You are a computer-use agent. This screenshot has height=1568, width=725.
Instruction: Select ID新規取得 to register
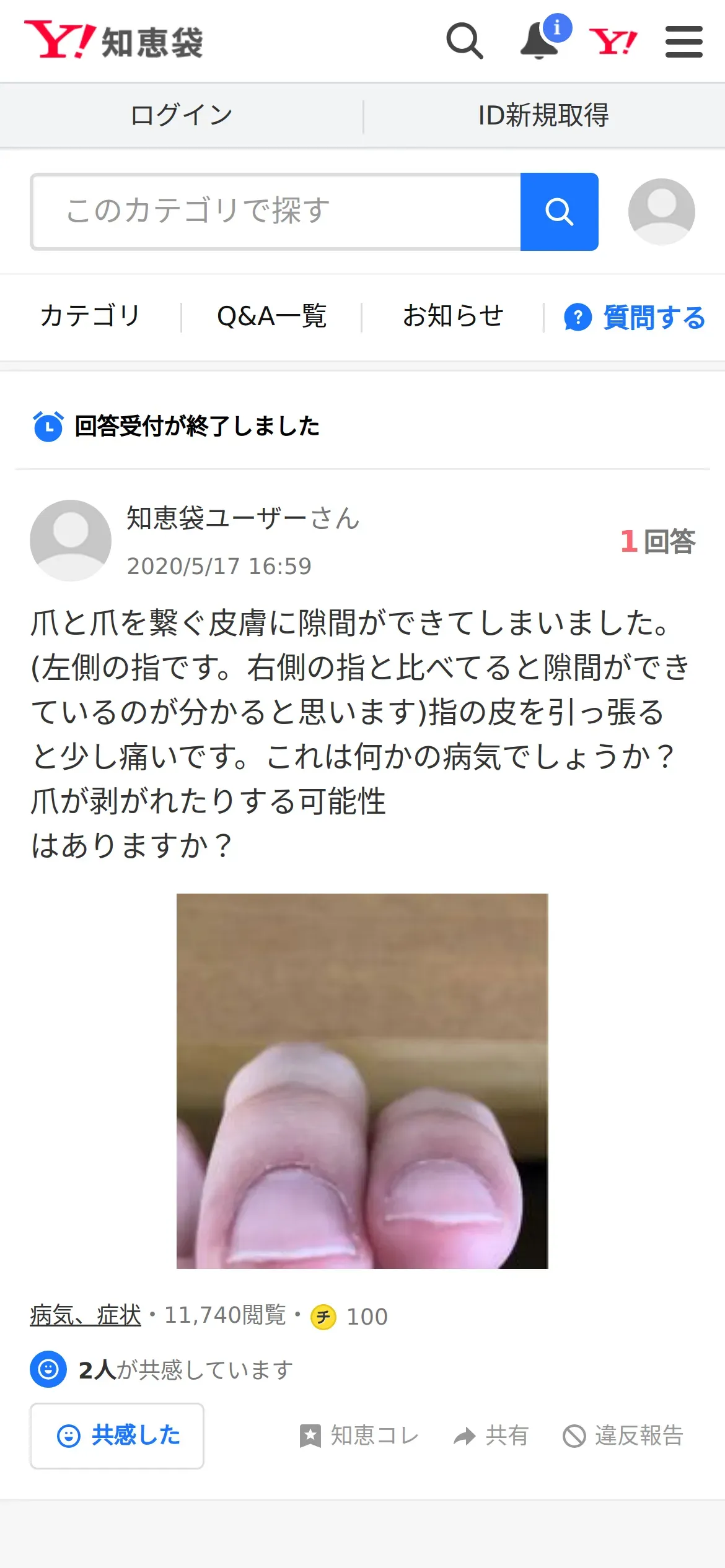click(543, 115)
